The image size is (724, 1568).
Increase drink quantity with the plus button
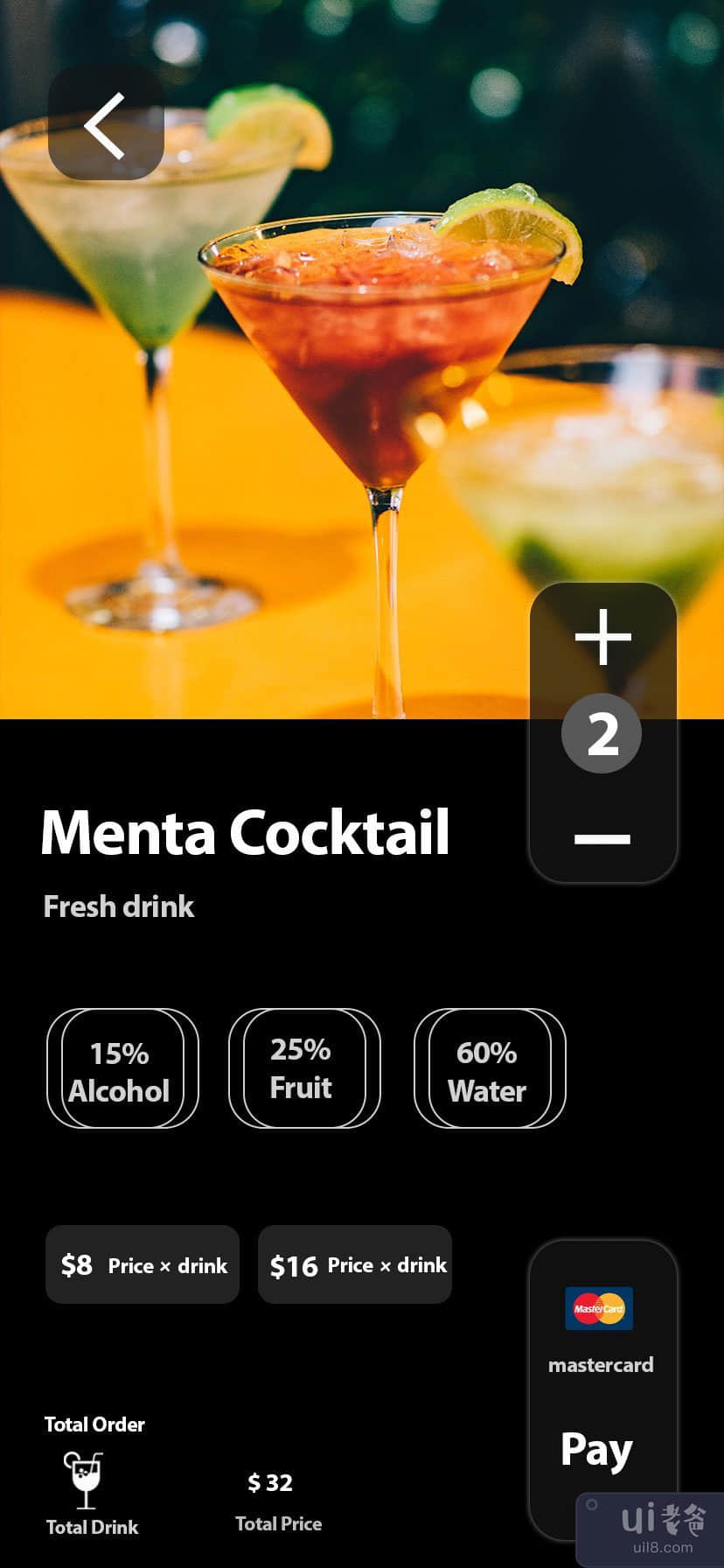pyautogui.click(x=602, y=636)
